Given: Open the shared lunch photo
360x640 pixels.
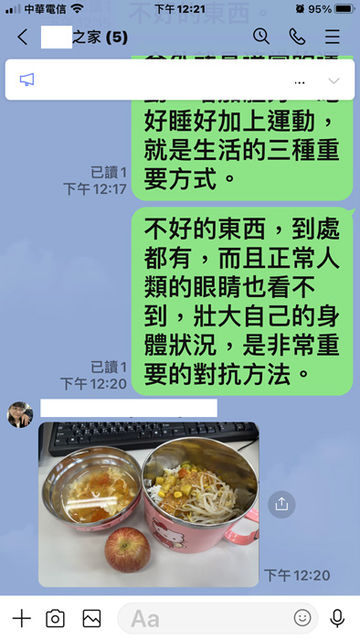Looking at the screenshot, I should coord(149,504).
